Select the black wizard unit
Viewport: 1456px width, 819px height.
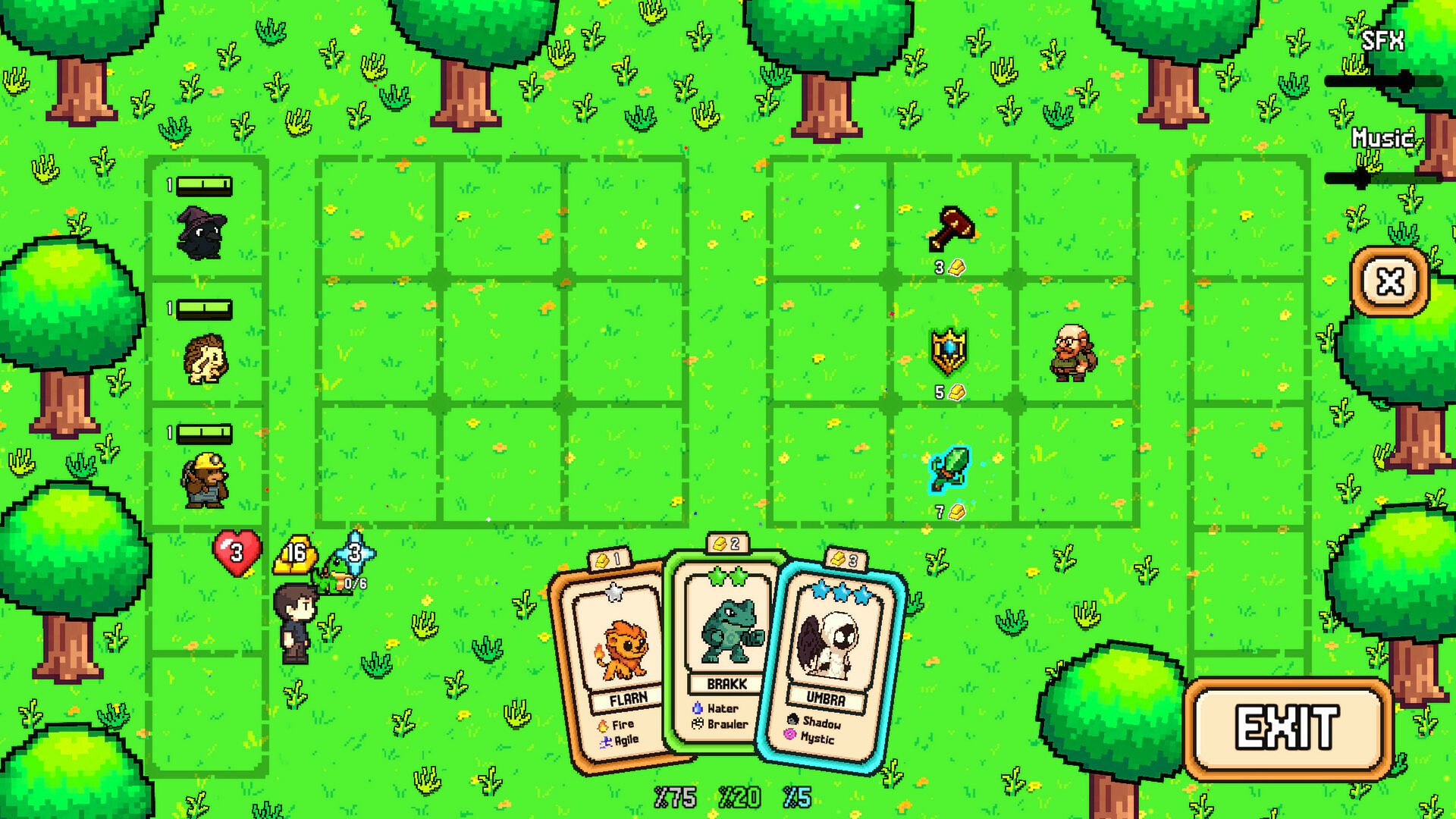201,232
